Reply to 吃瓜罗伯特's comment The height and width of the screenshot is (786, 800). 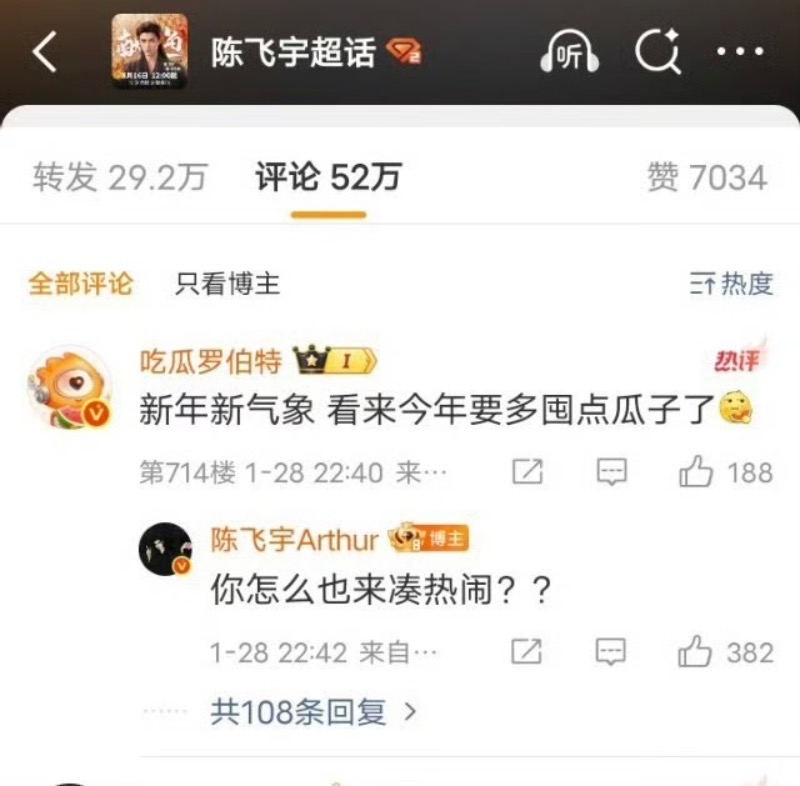point(611,471)
